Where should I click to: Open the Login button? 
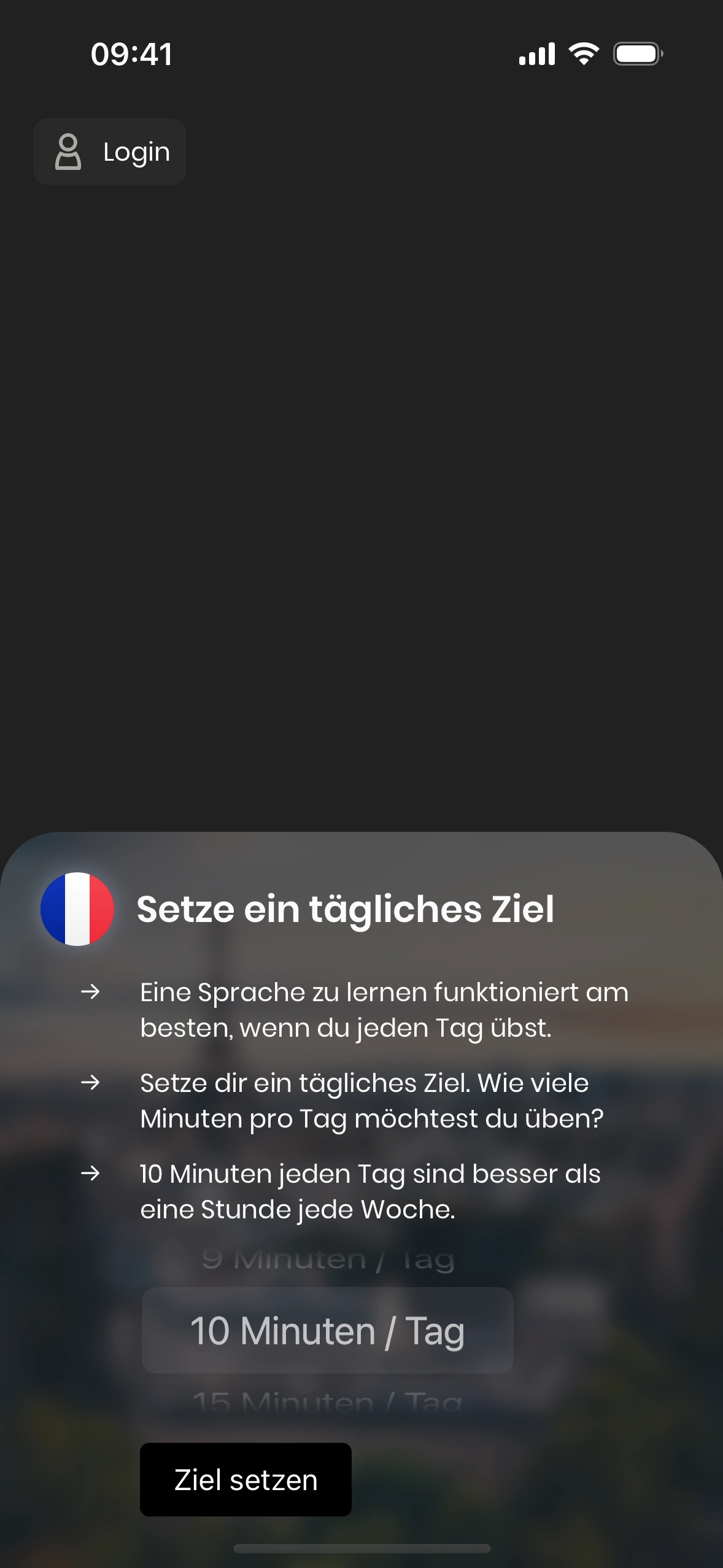click(x=110, y=152)
